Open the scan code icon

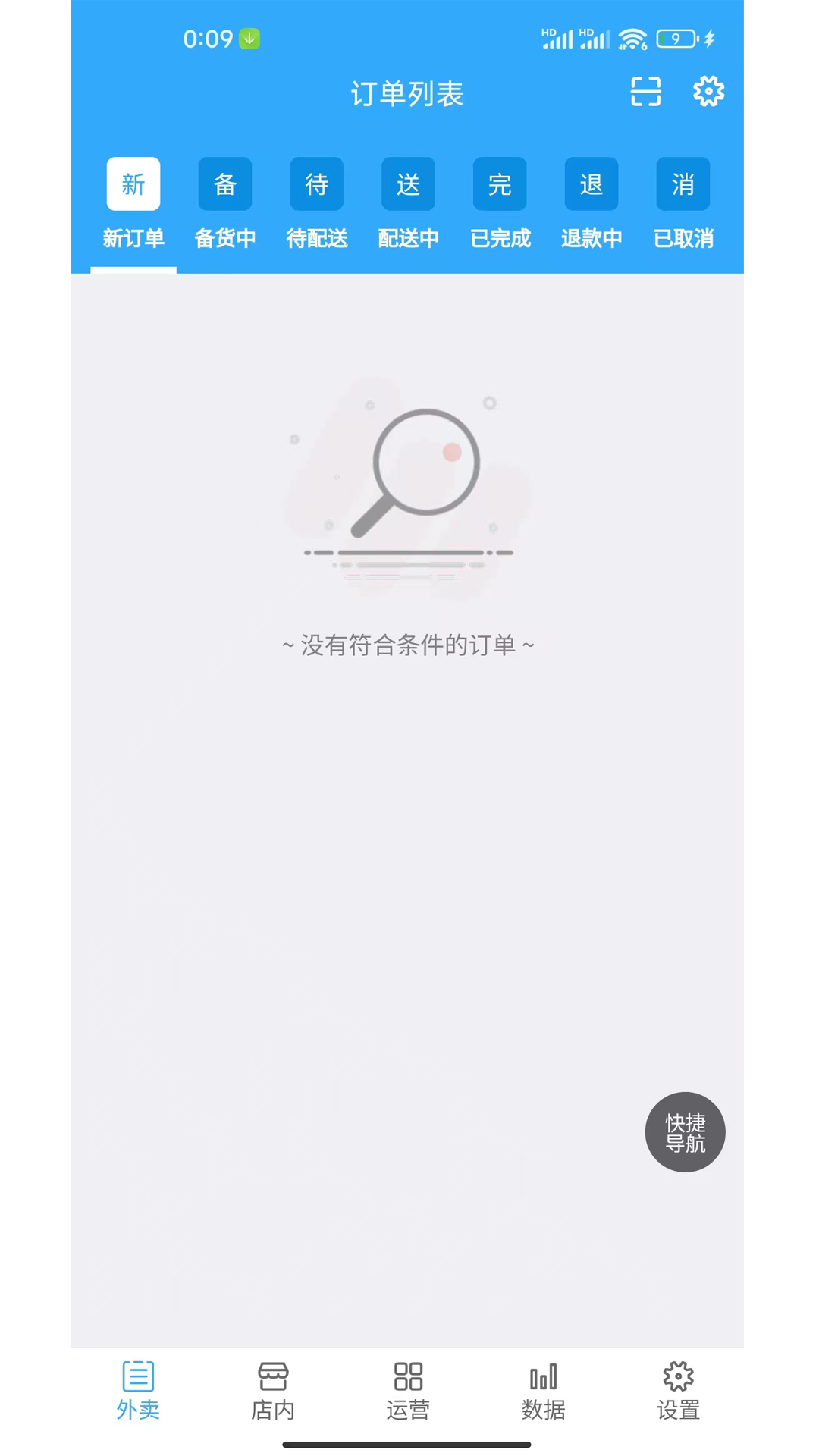[x=645, y=92]
